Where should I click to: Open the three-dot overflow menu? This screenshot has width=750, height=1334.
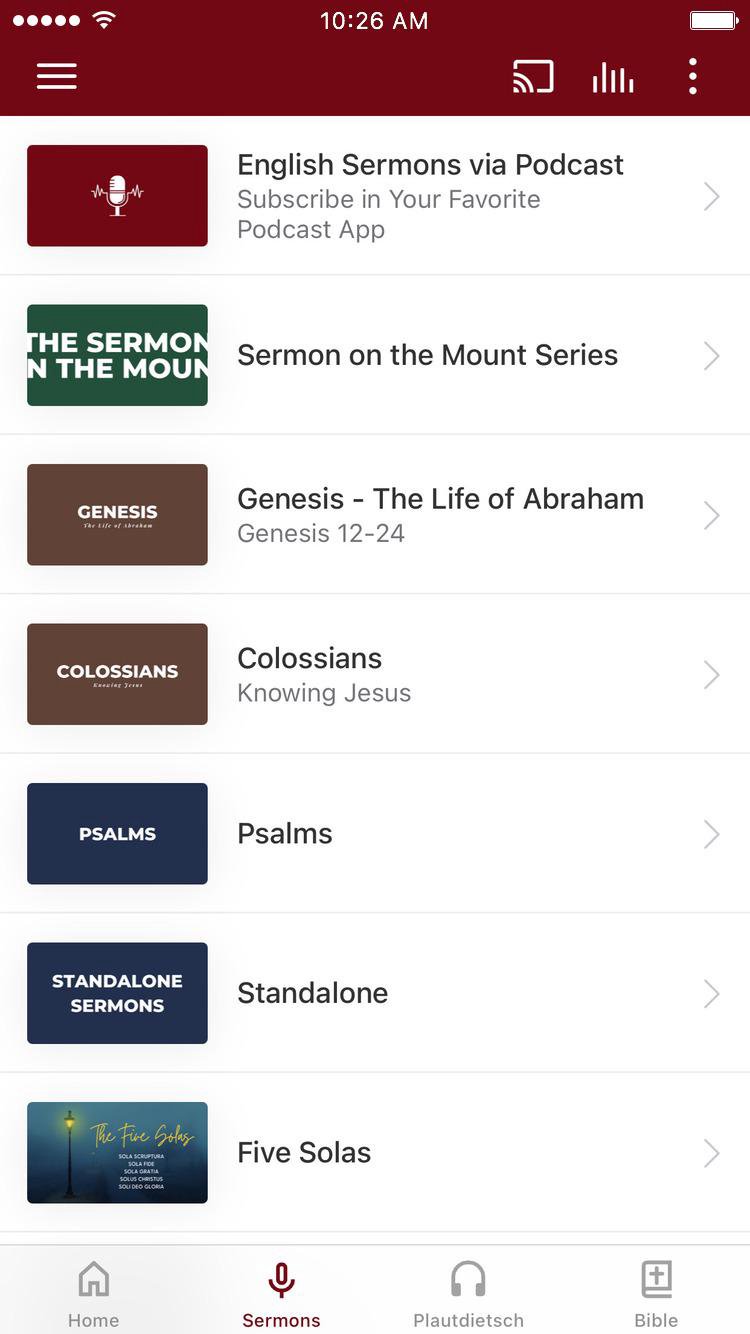pyautogui.click(x=692, y=76)
